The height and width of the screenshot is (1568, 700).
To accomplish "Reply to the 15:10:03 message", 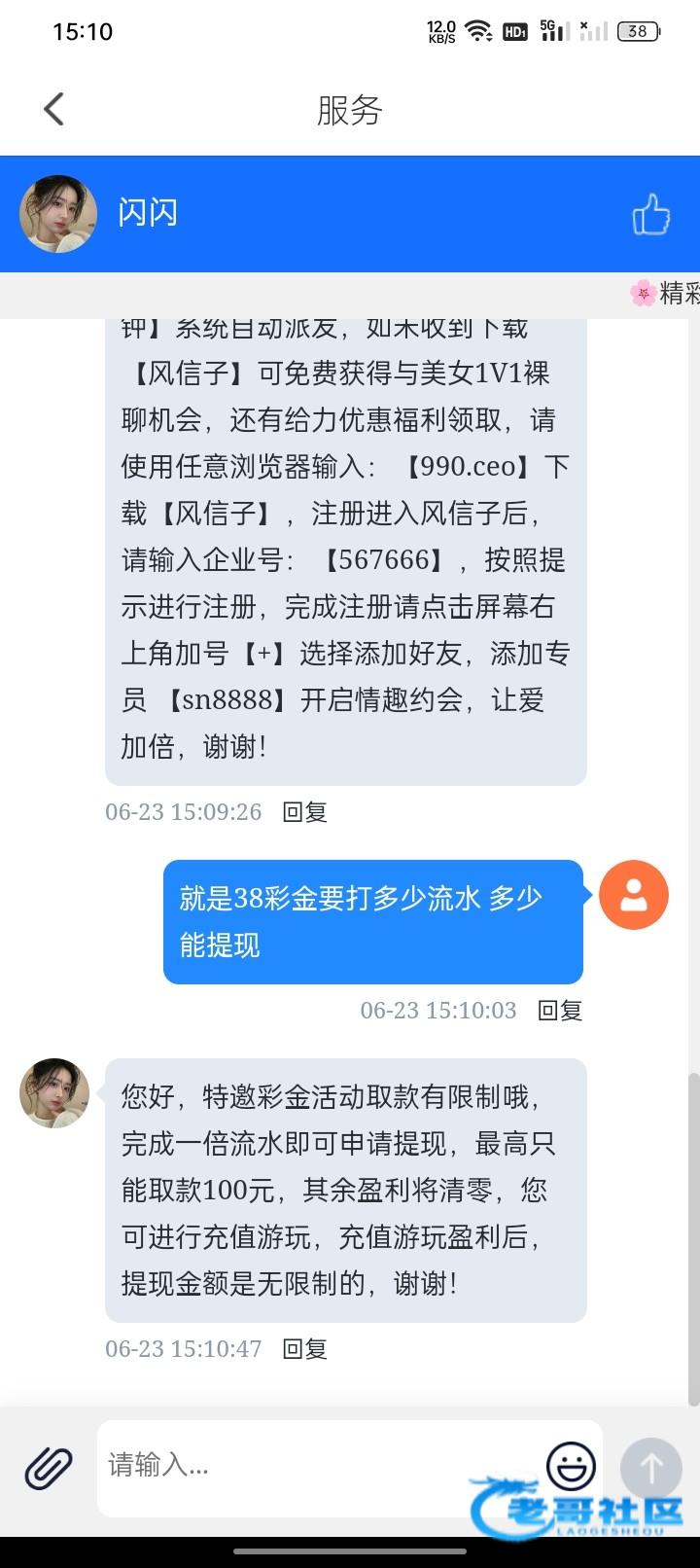I will point(560,1011).
